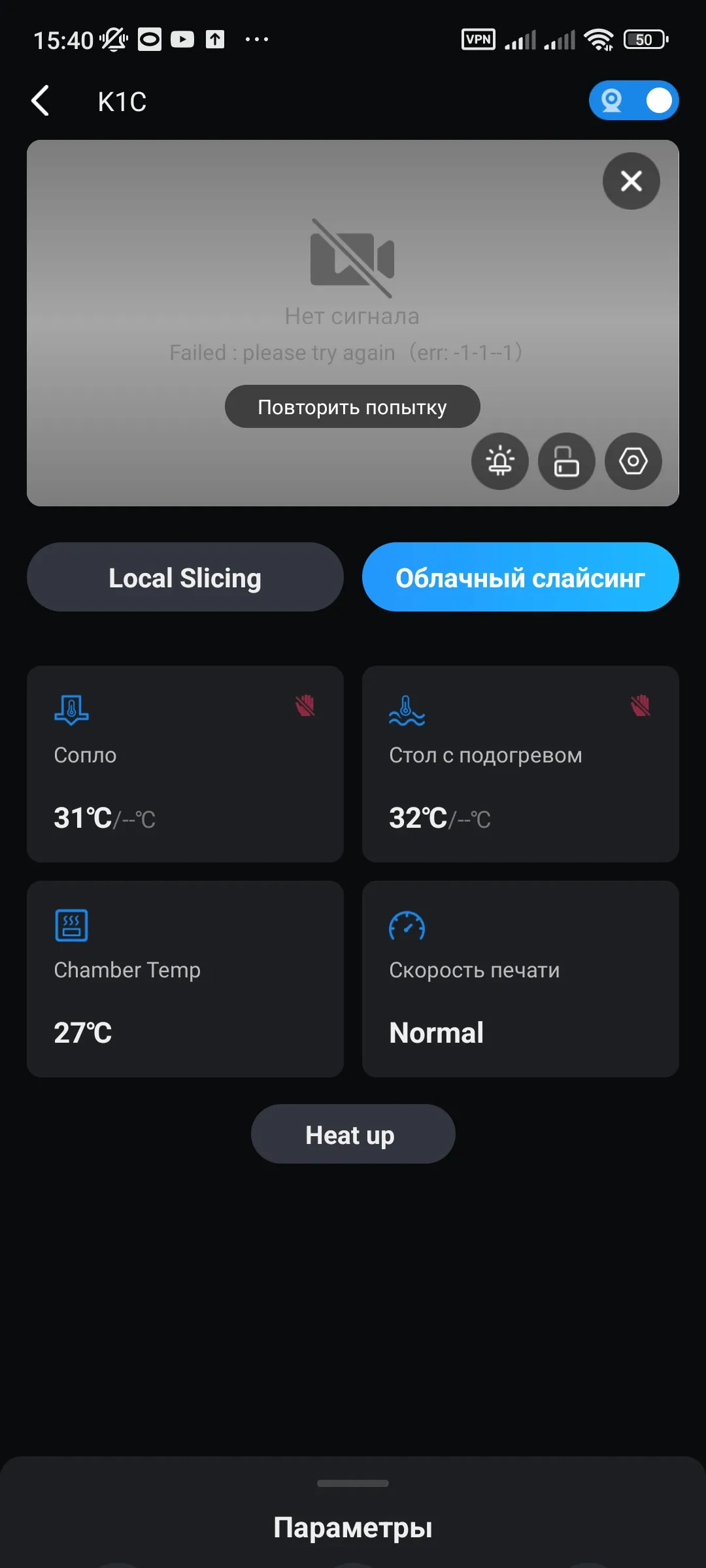706x1568 pixels.
Task: Open the Chamber Temp card
Action: click(185, 979)
